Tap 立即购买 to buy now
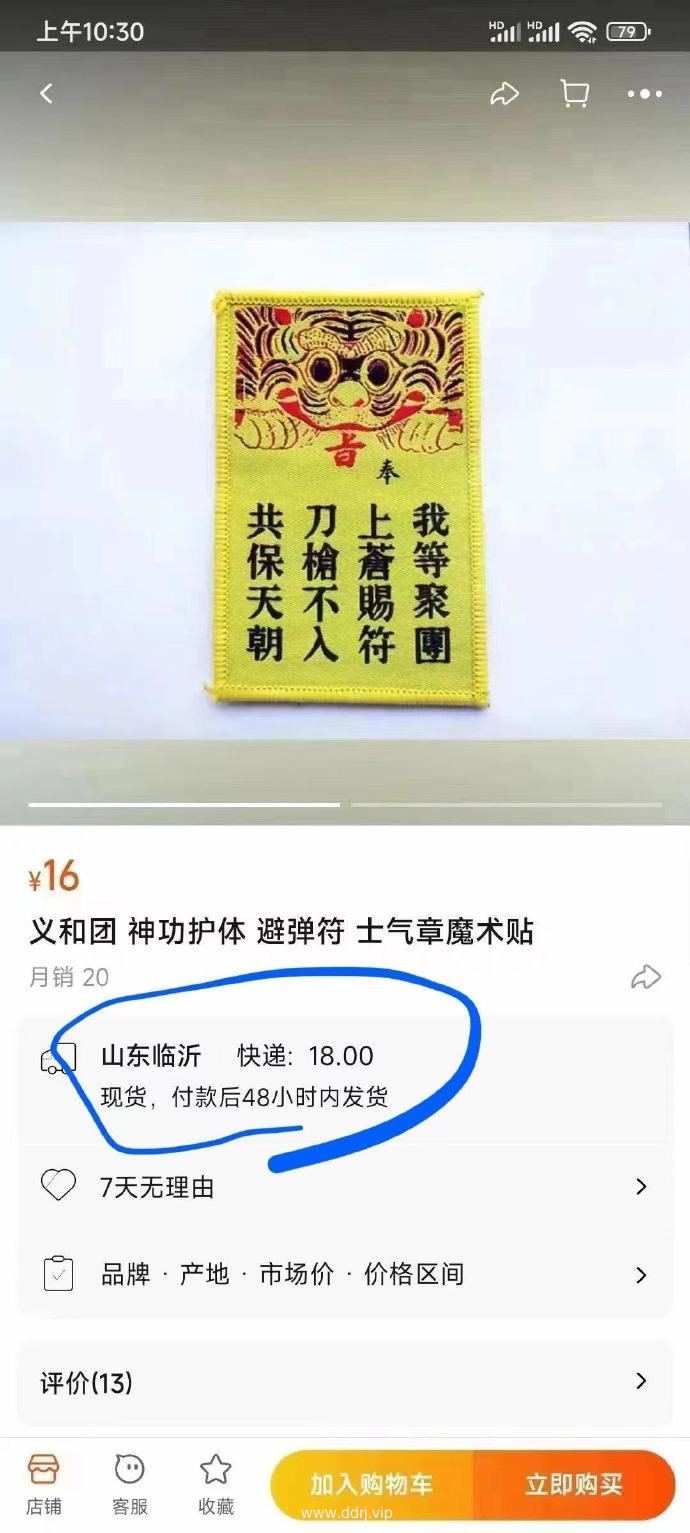 coord(574,1484)
